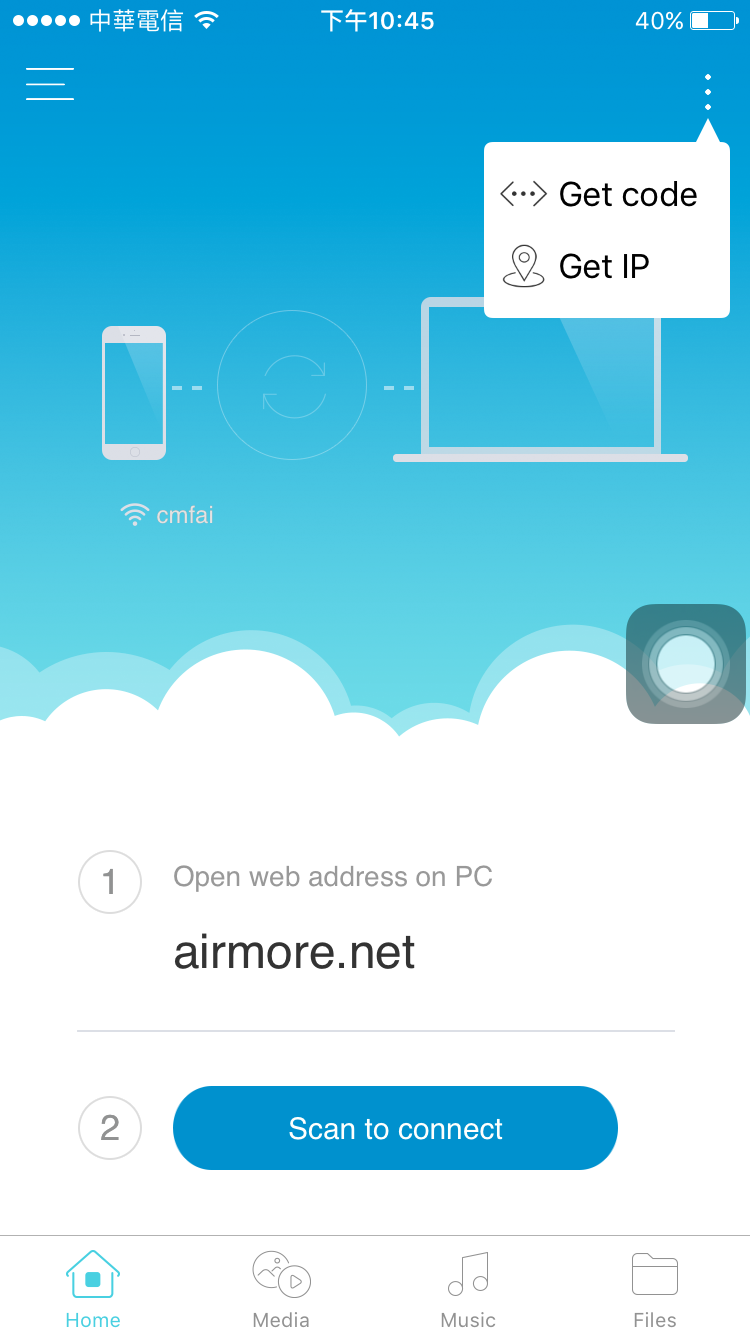The width and height of the screenshot is (750, 1334).
Task: Go to the Home tab
Action: pyautogui.click(x=93, y=1288)
